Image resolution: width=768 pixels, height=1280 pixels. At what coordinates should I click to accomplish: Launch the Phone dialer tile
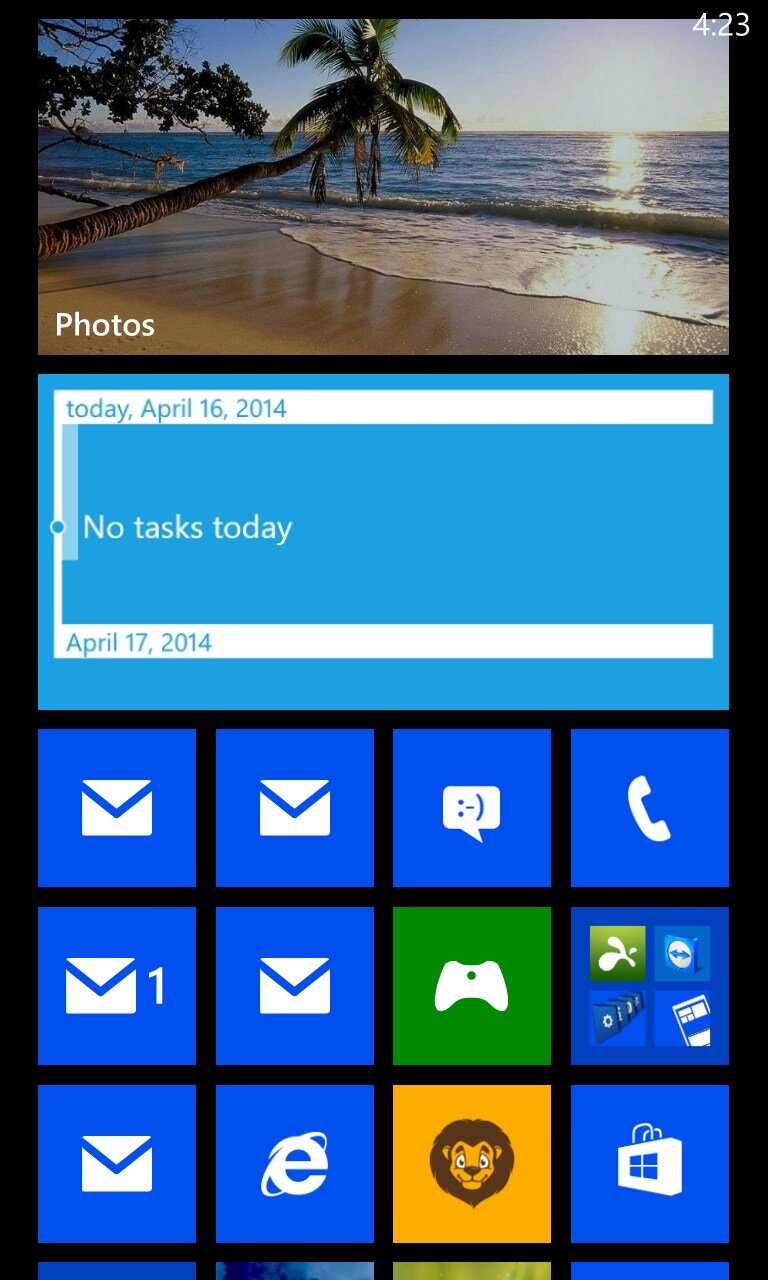[x=649, y=807]
